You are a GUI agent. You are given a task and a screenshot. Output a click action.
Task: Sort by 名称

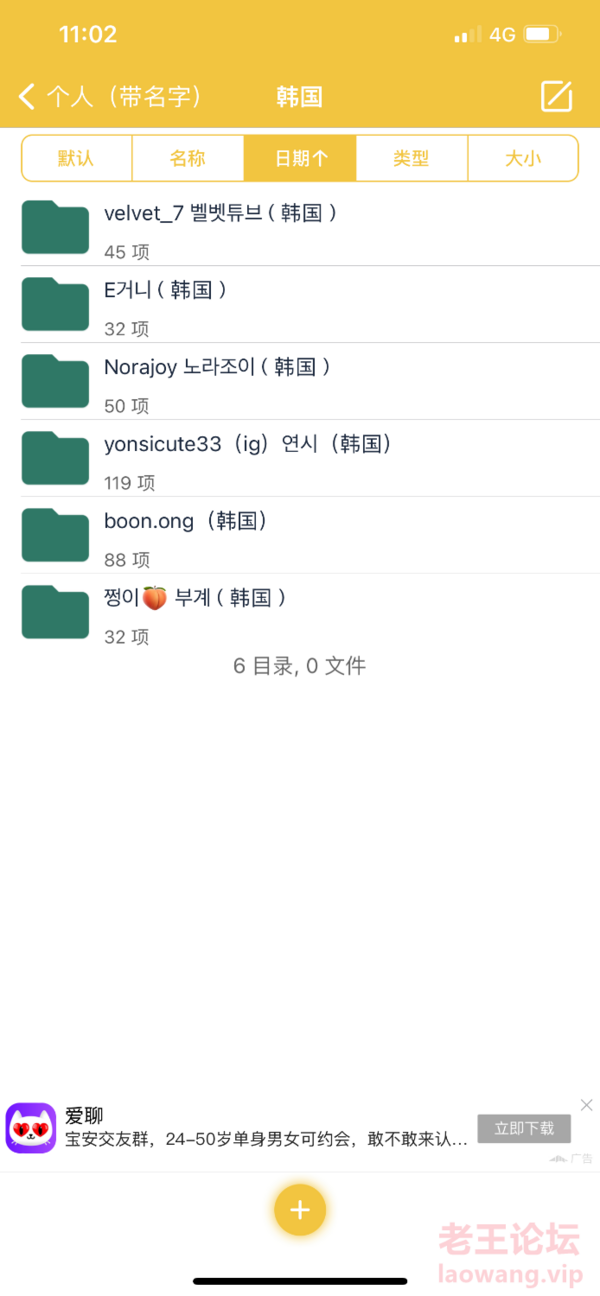[188, 158]
